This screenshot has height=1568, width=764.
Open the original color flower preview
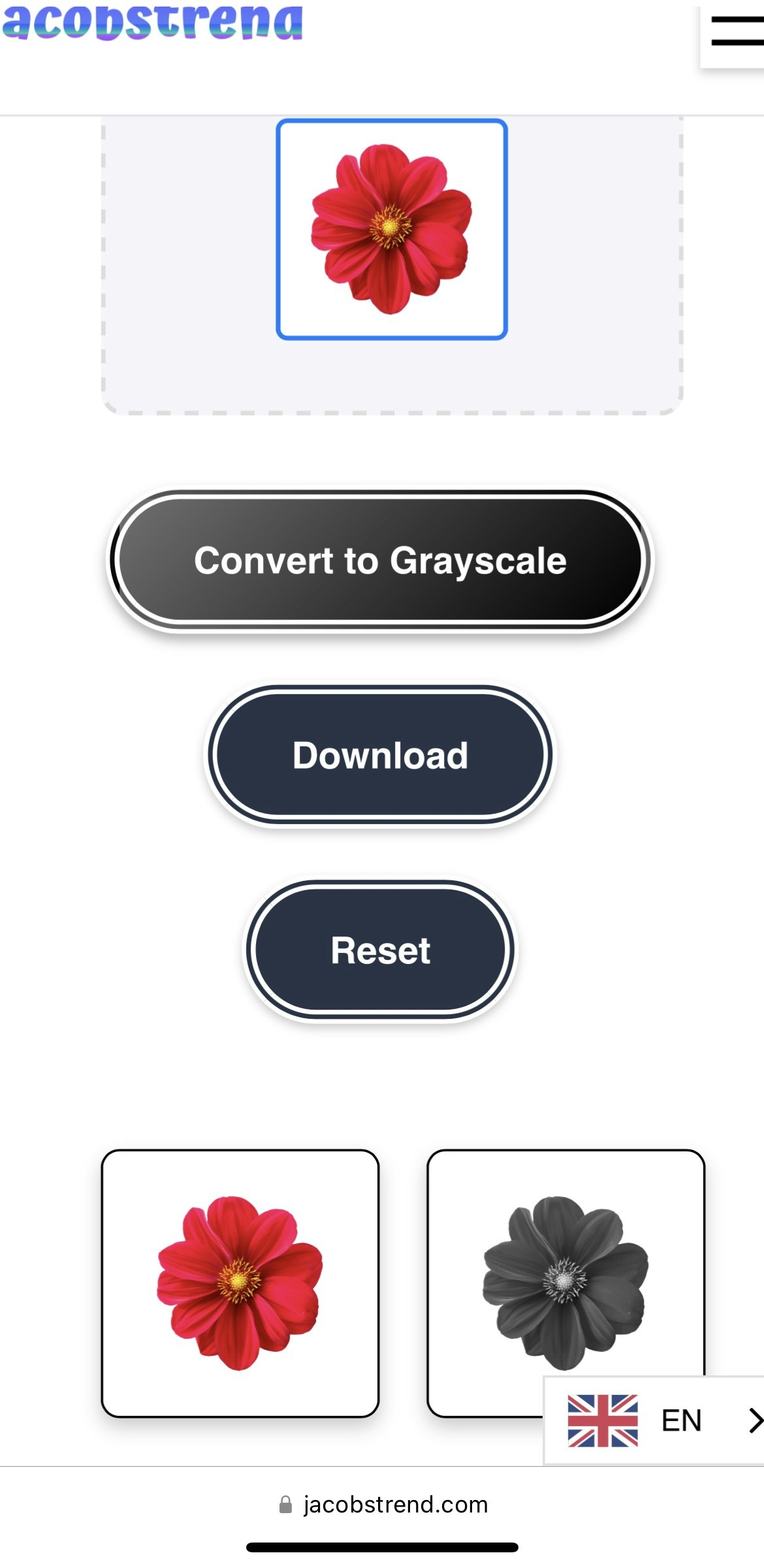tap(240, 1283)
